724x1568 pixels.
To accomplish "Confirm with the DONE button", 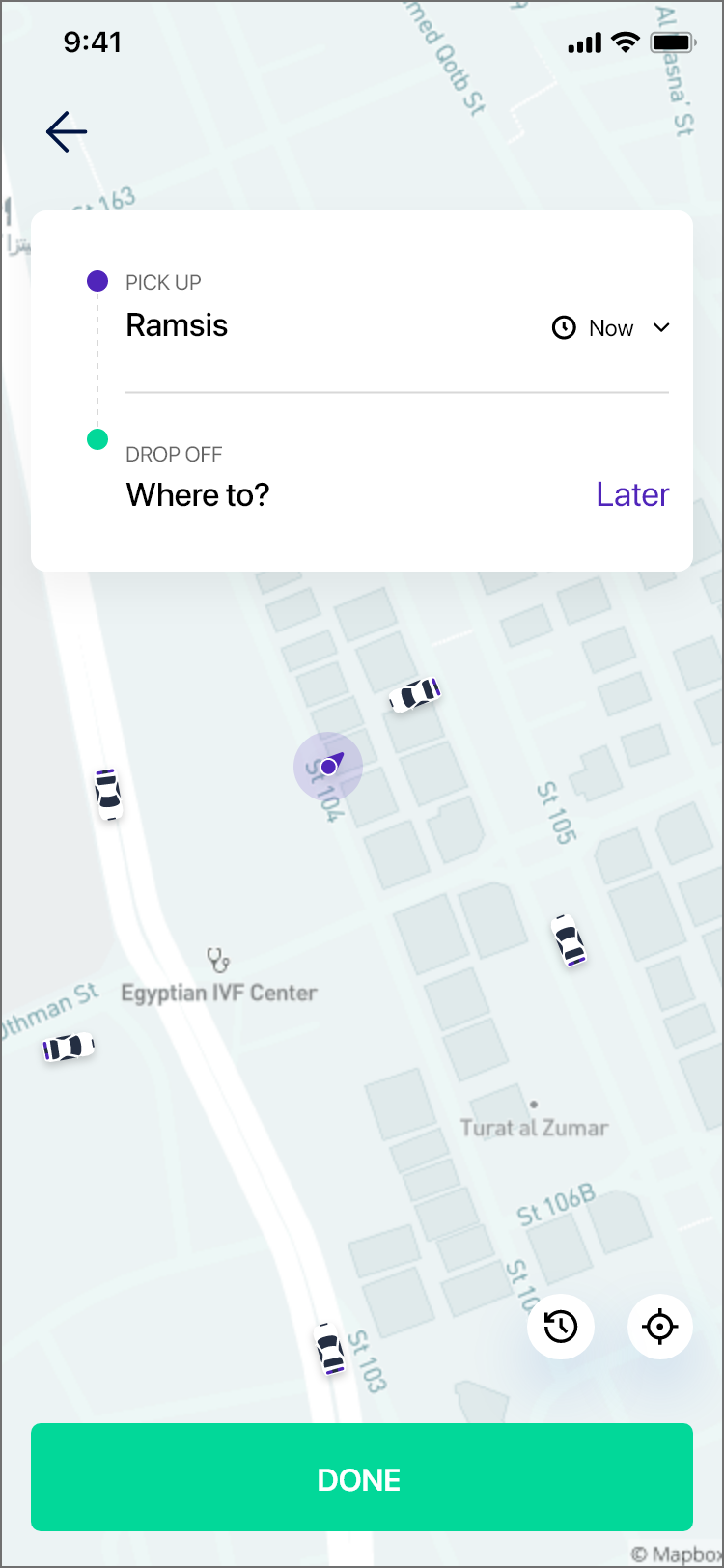I will click(x=362, y=1477).
